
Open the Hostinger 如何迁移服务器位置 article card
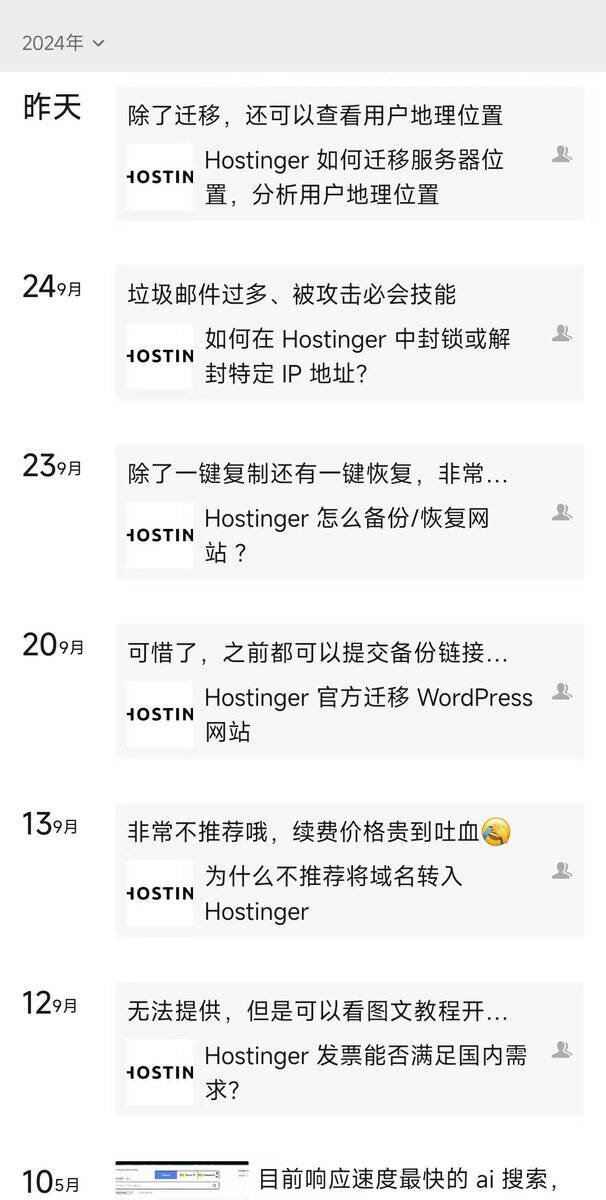tap(350, 177)
